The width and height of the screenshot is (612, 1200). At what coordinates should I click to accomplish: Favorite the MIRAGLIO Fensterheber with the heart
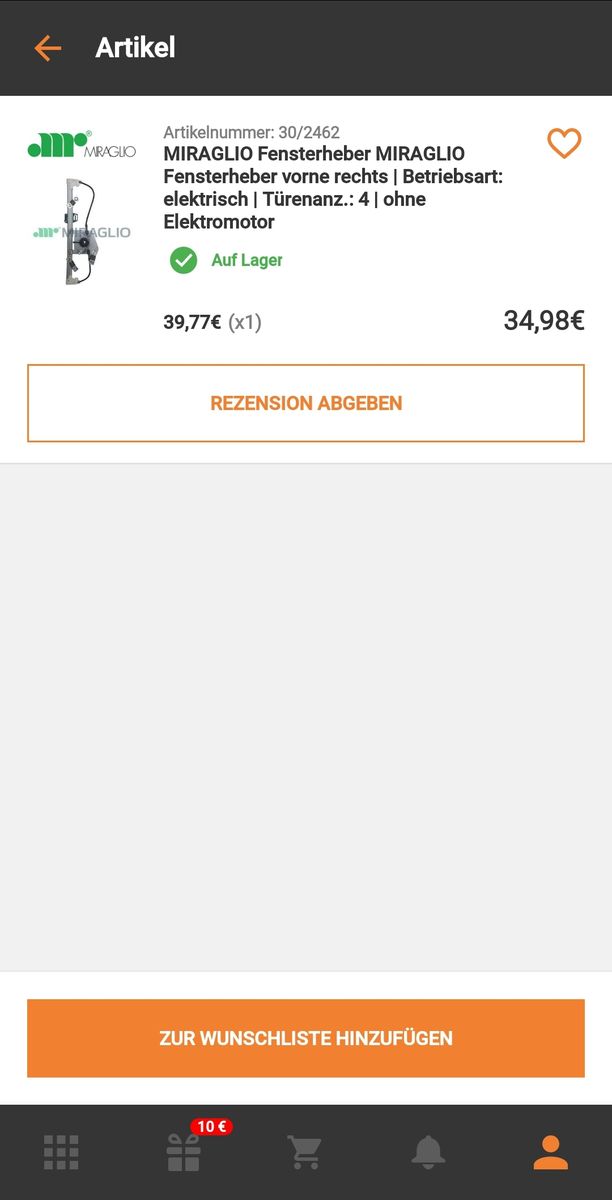[x=564, y=144]
